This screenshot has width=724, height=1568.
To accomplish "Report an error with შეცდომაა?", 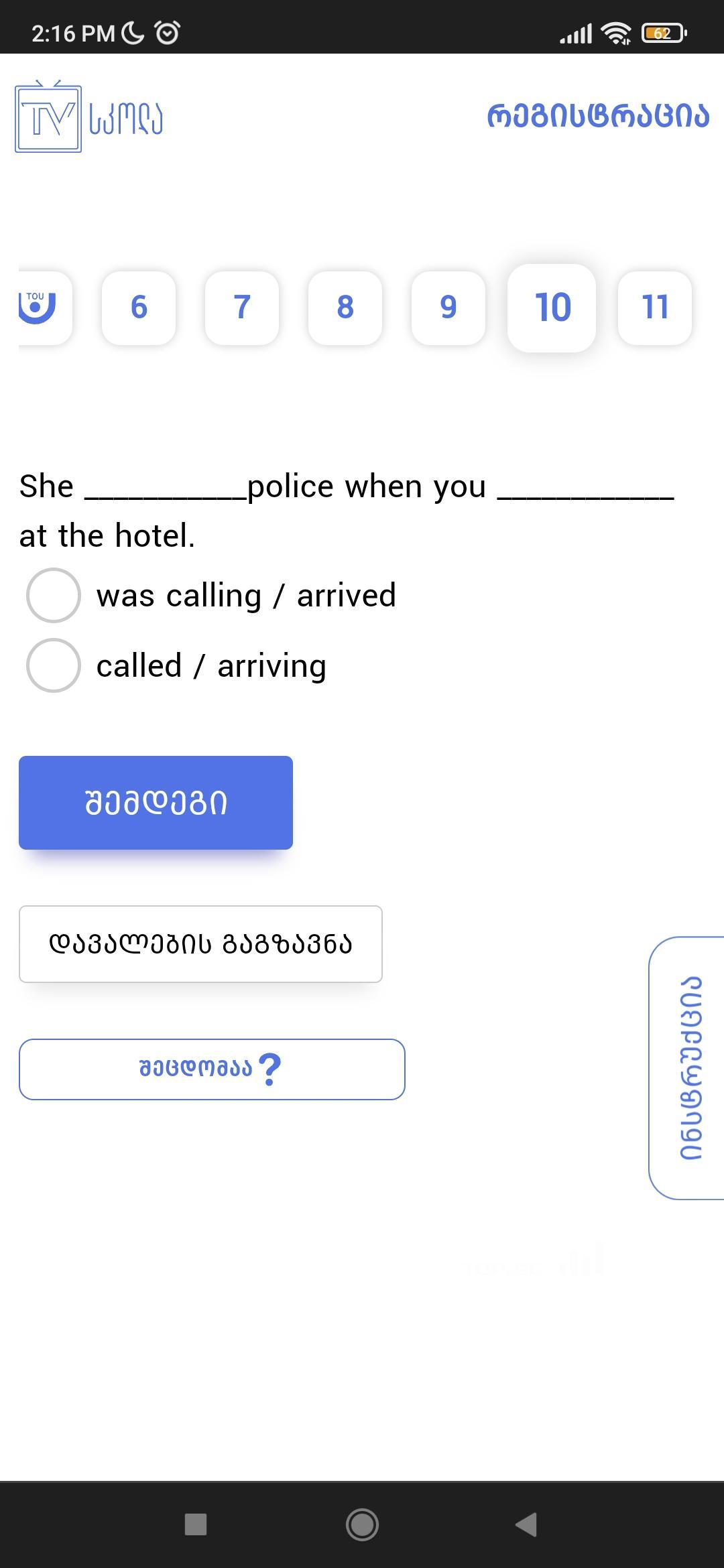I will coord(212,1069).
